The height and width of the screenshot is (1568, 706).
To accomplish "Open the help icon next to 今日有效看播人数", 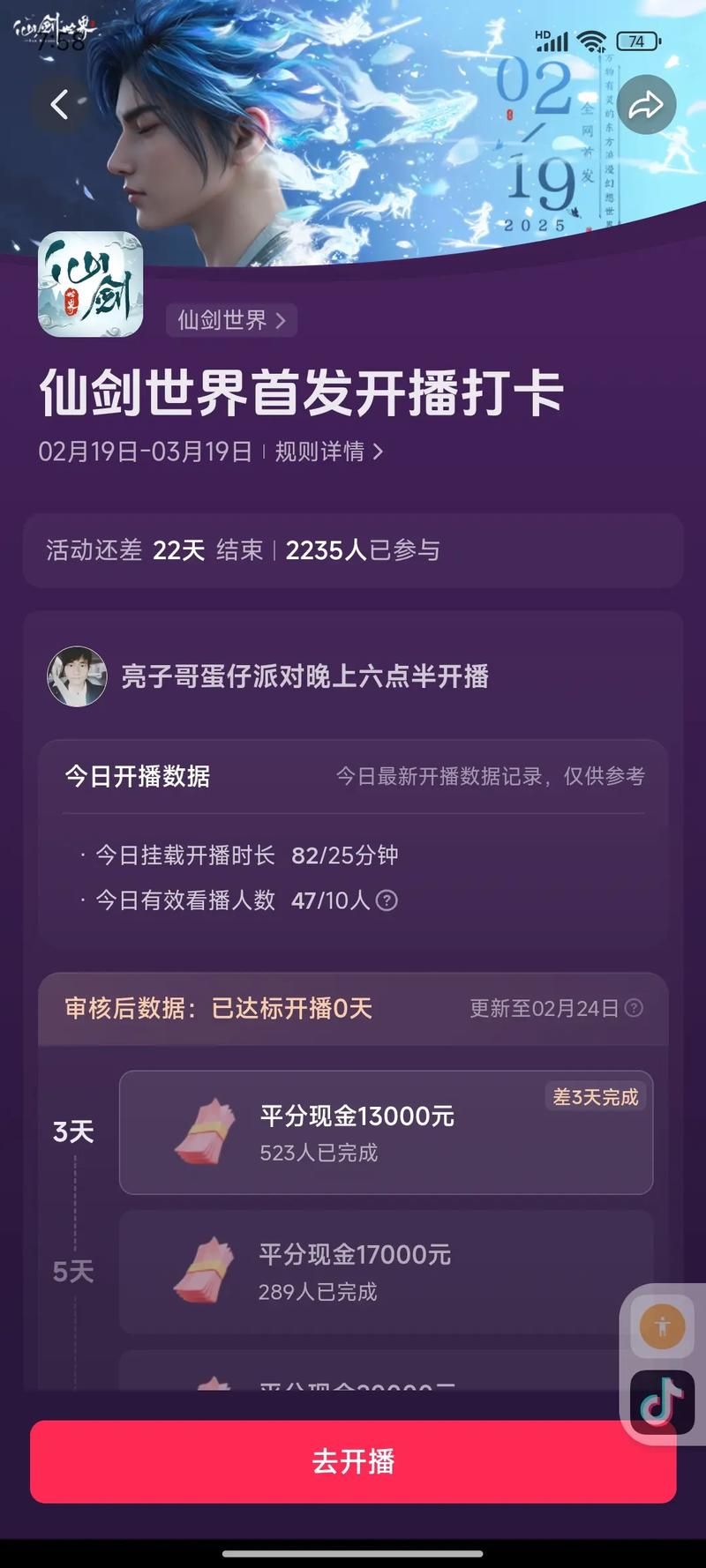I will coord(387,900).
